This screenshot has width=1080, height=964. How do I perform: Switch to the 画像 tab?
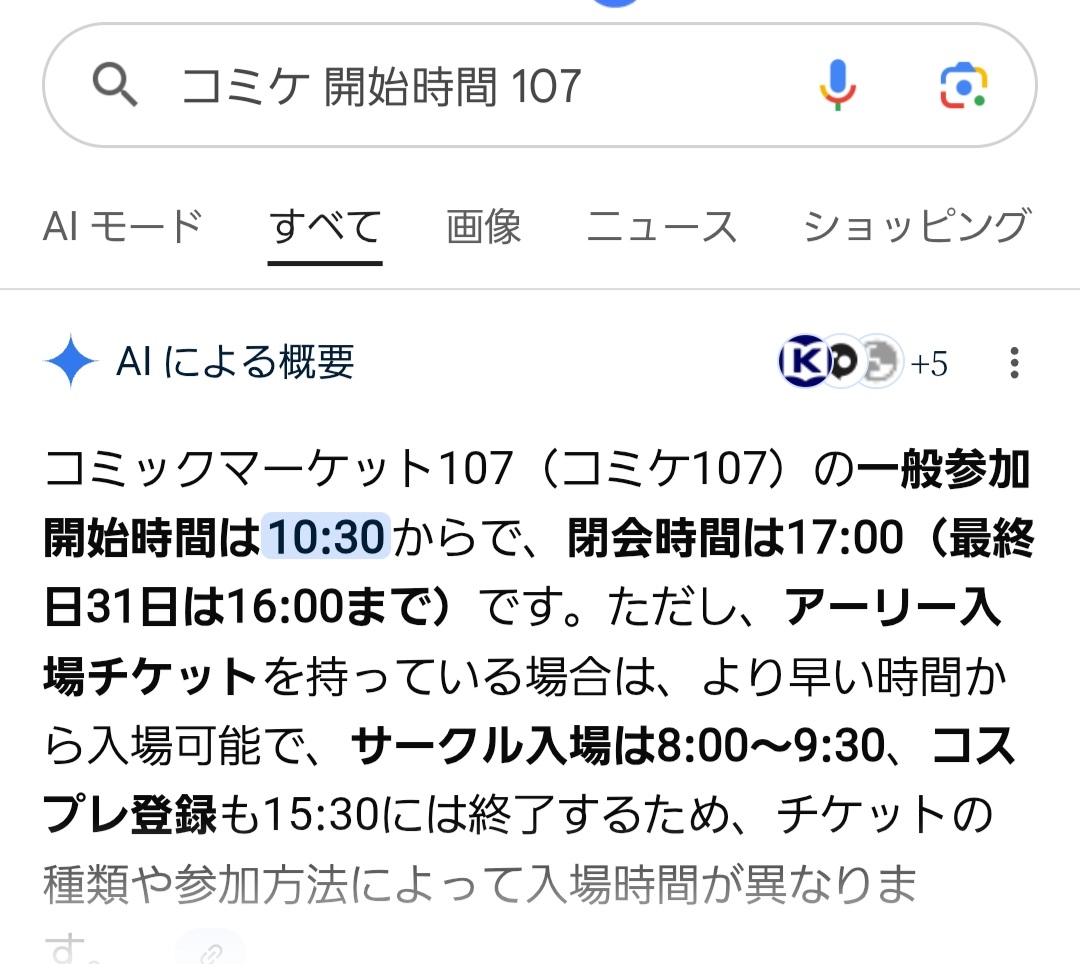pos(484,227)
